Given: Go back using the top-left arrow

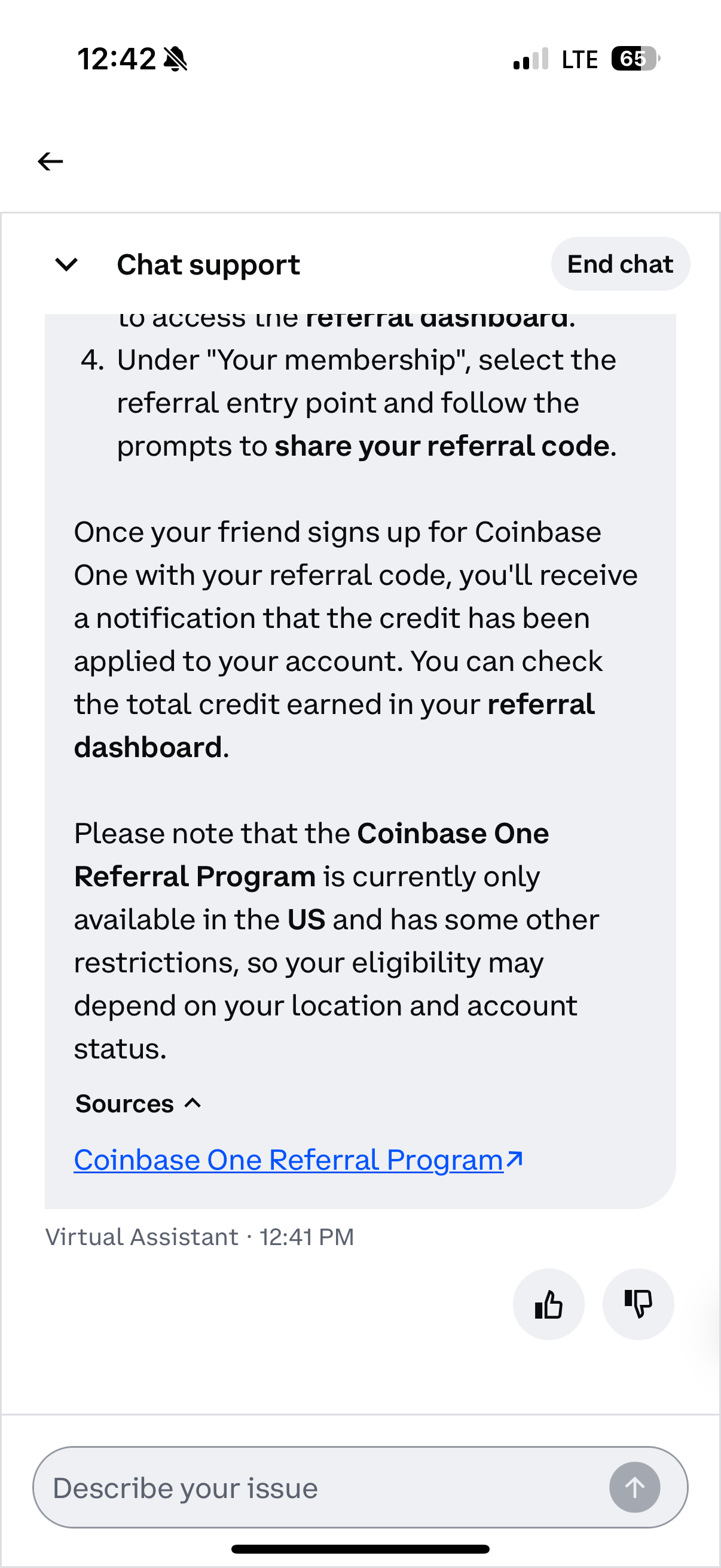Looking at the screenshot, I should coord(50,161).
